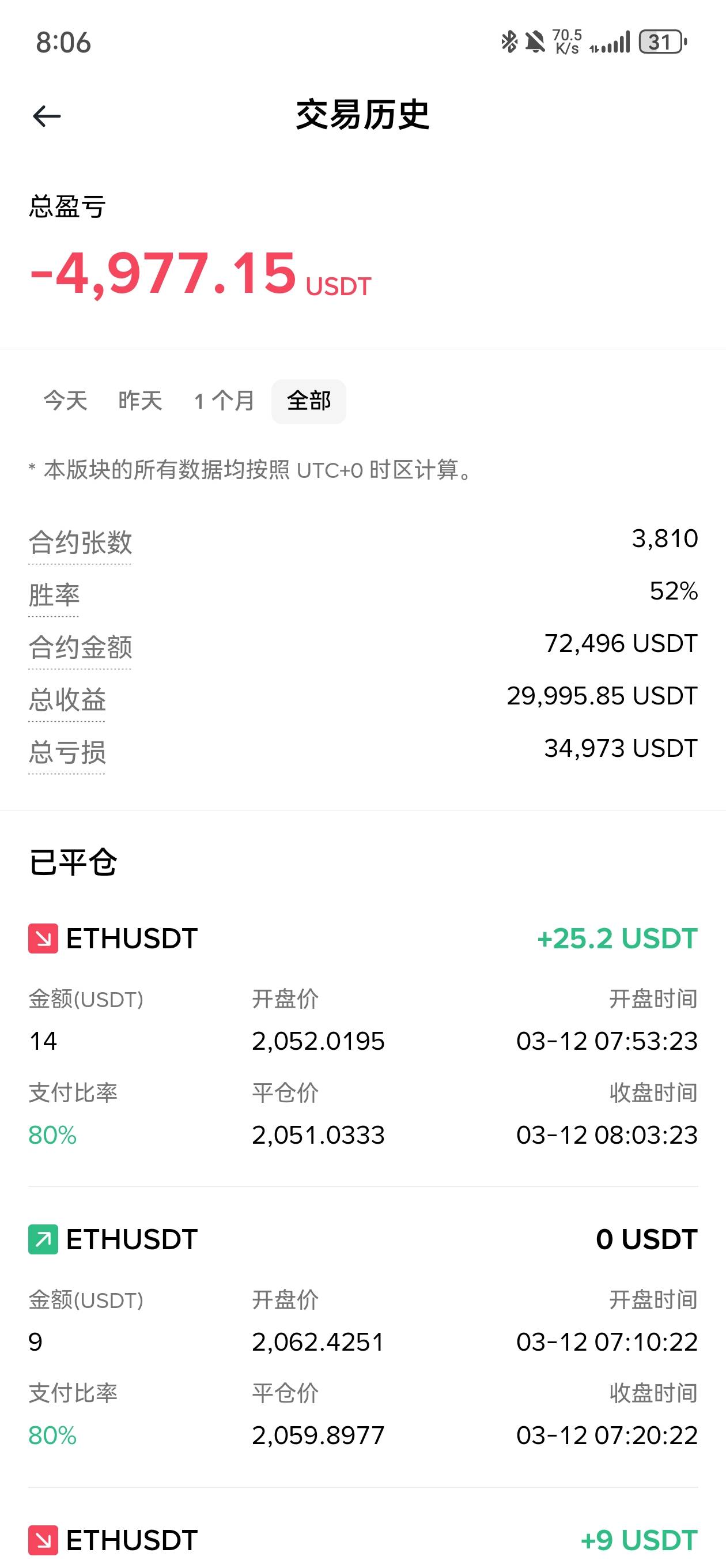Open the 总亏损 explanation
Screen dimensions: 726x1568
click(x=67, y=752)
